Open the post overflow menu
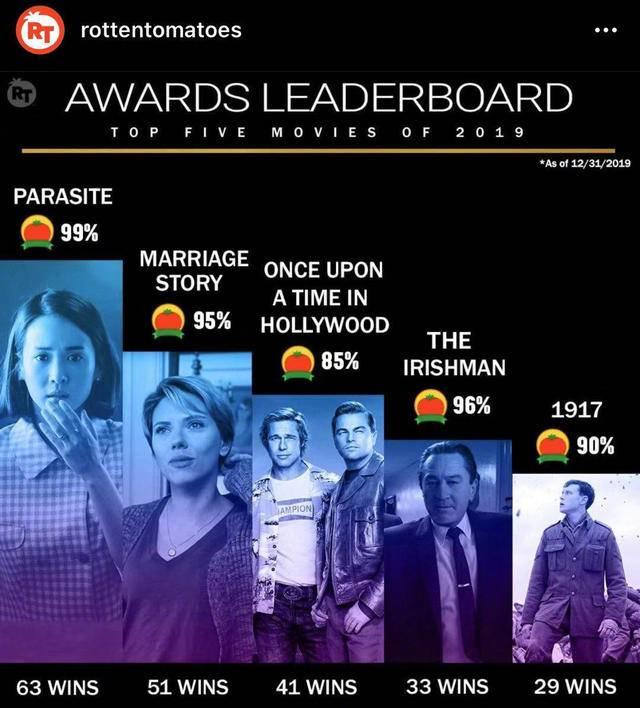Screen dimensions: 640x708 click(606, 30)
